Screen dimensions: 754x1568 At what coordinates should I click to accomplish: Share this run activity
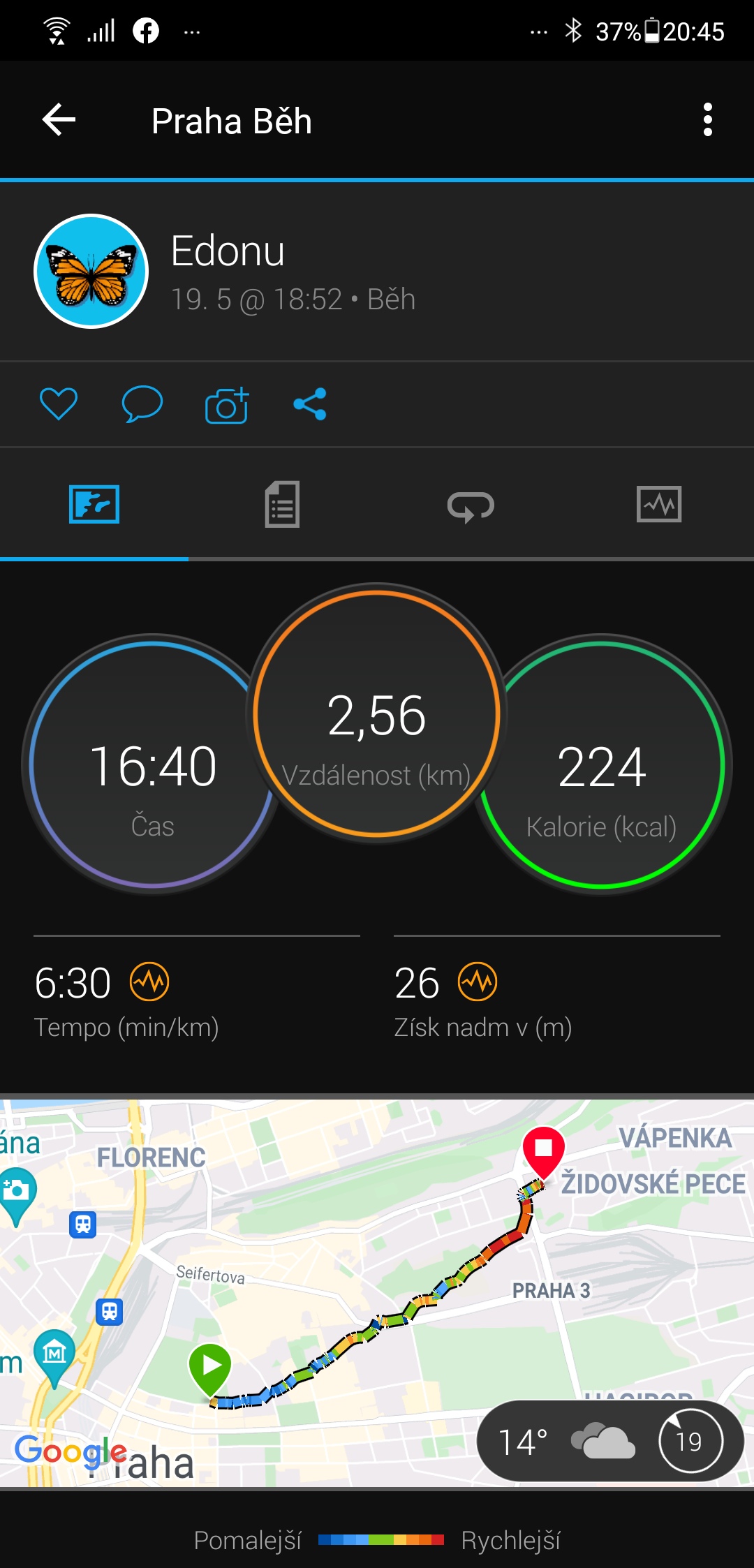tap(310, 404)
